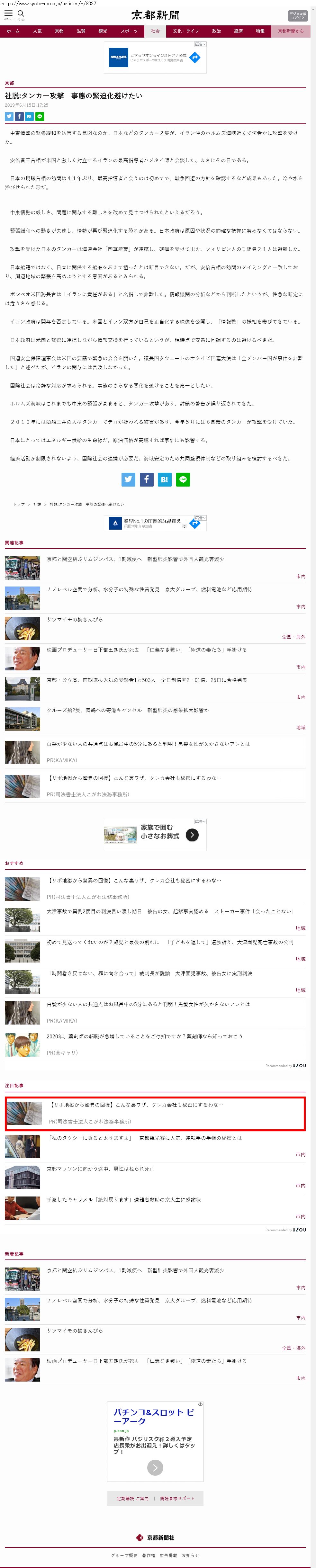Open the hamburger menu

coord(9,13)
